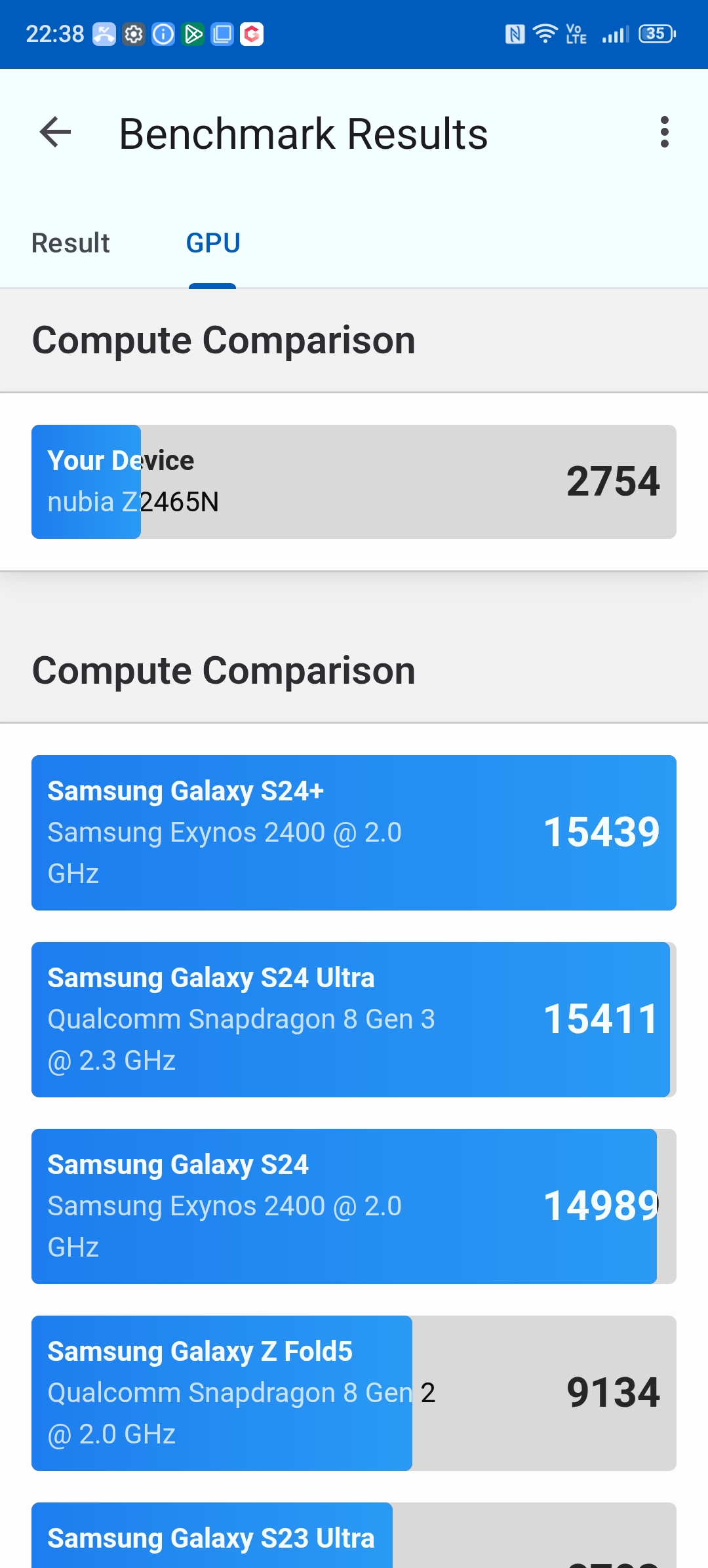Switch to the Result tab
The height and width of the screenshot is (1568, 708).
point(71,243)
